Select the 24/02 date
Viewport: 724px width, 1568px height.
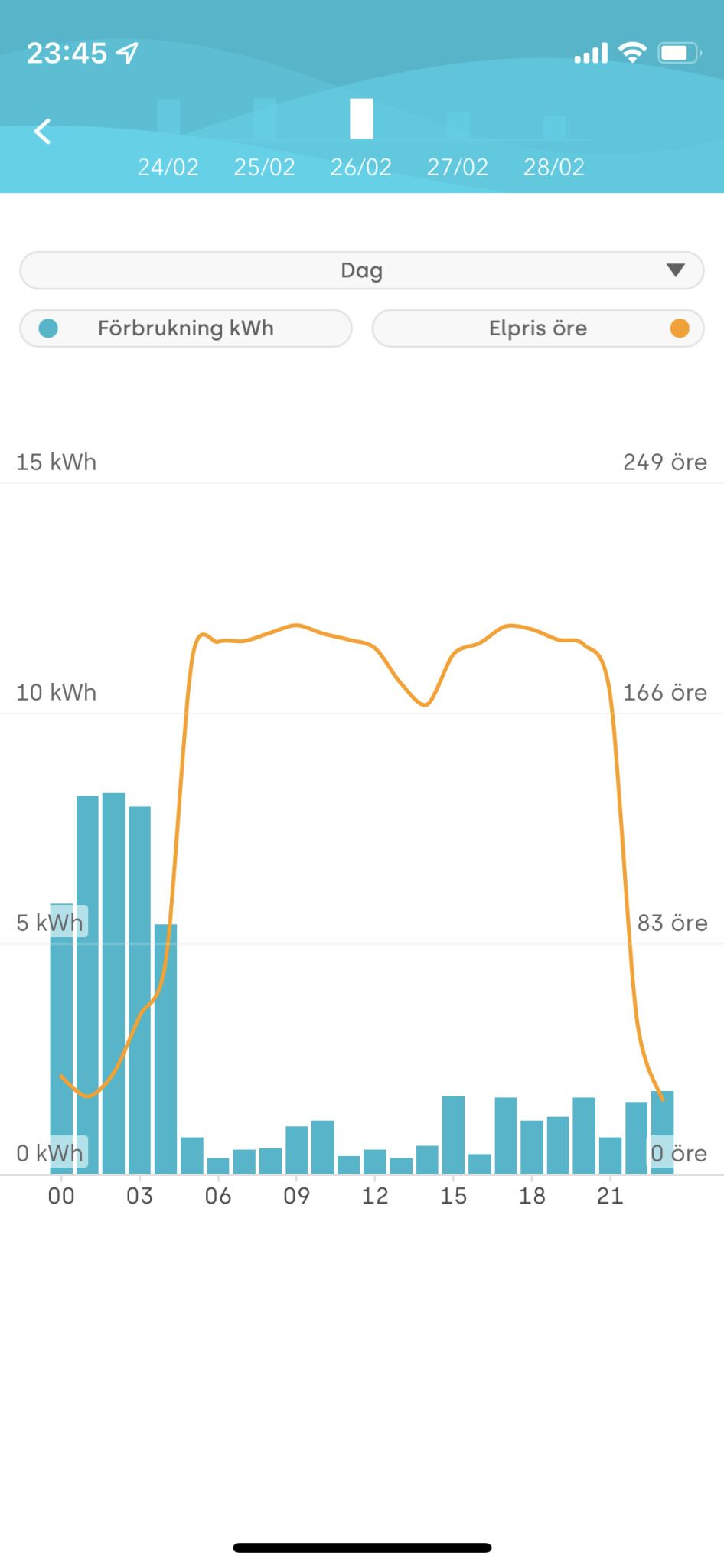168,166
